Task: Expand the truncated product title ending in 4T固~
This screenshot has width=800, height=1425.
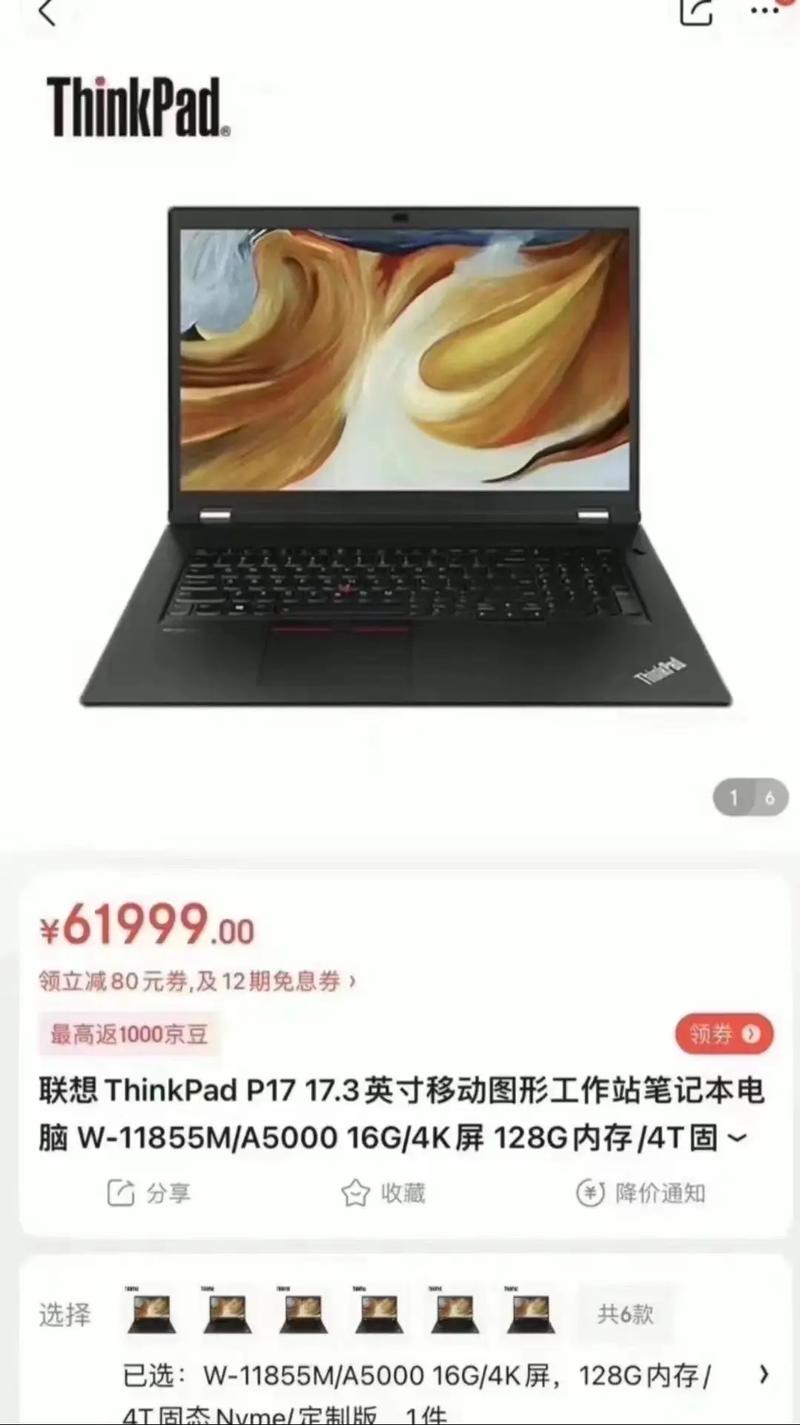Action: [x=735, y=1139]
